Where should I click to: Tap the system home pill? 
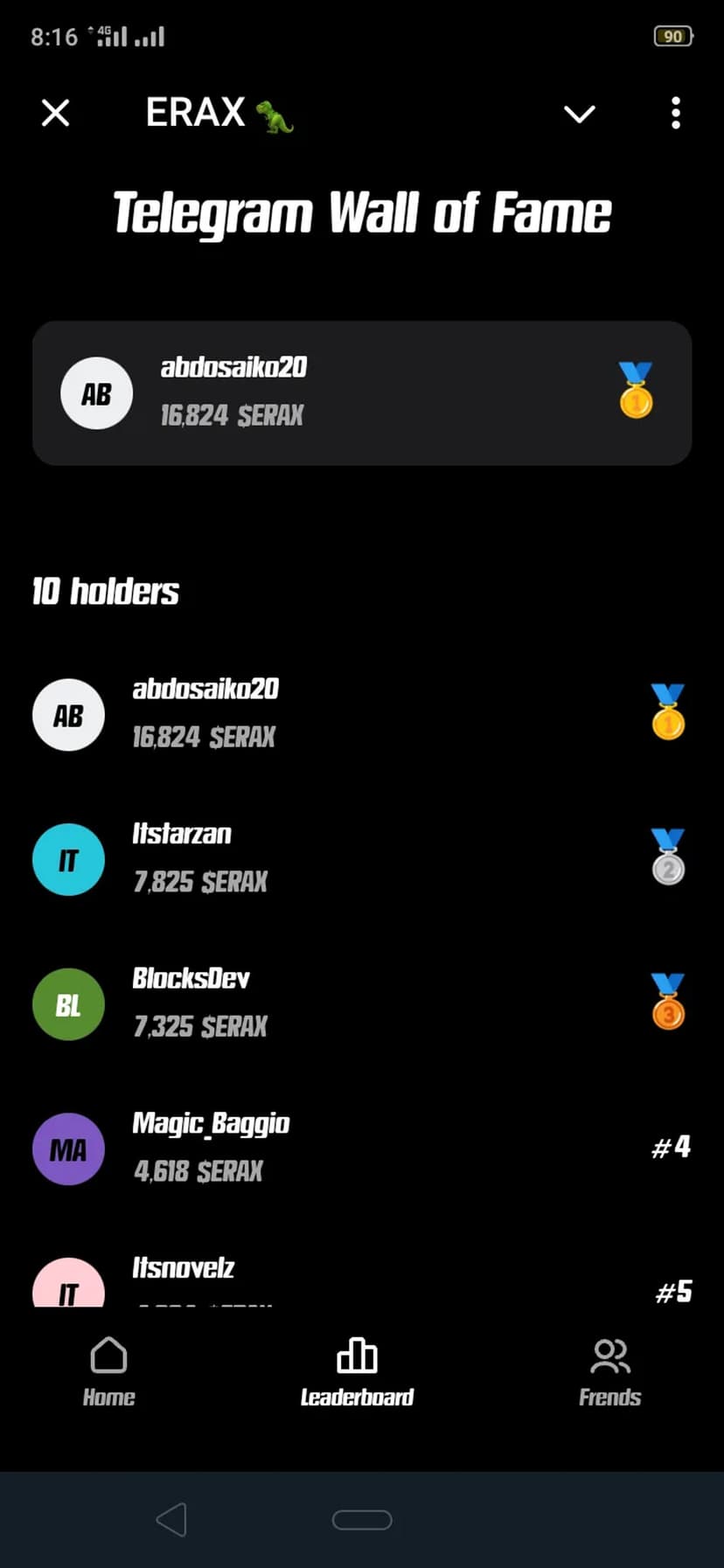click(362, 1520)
